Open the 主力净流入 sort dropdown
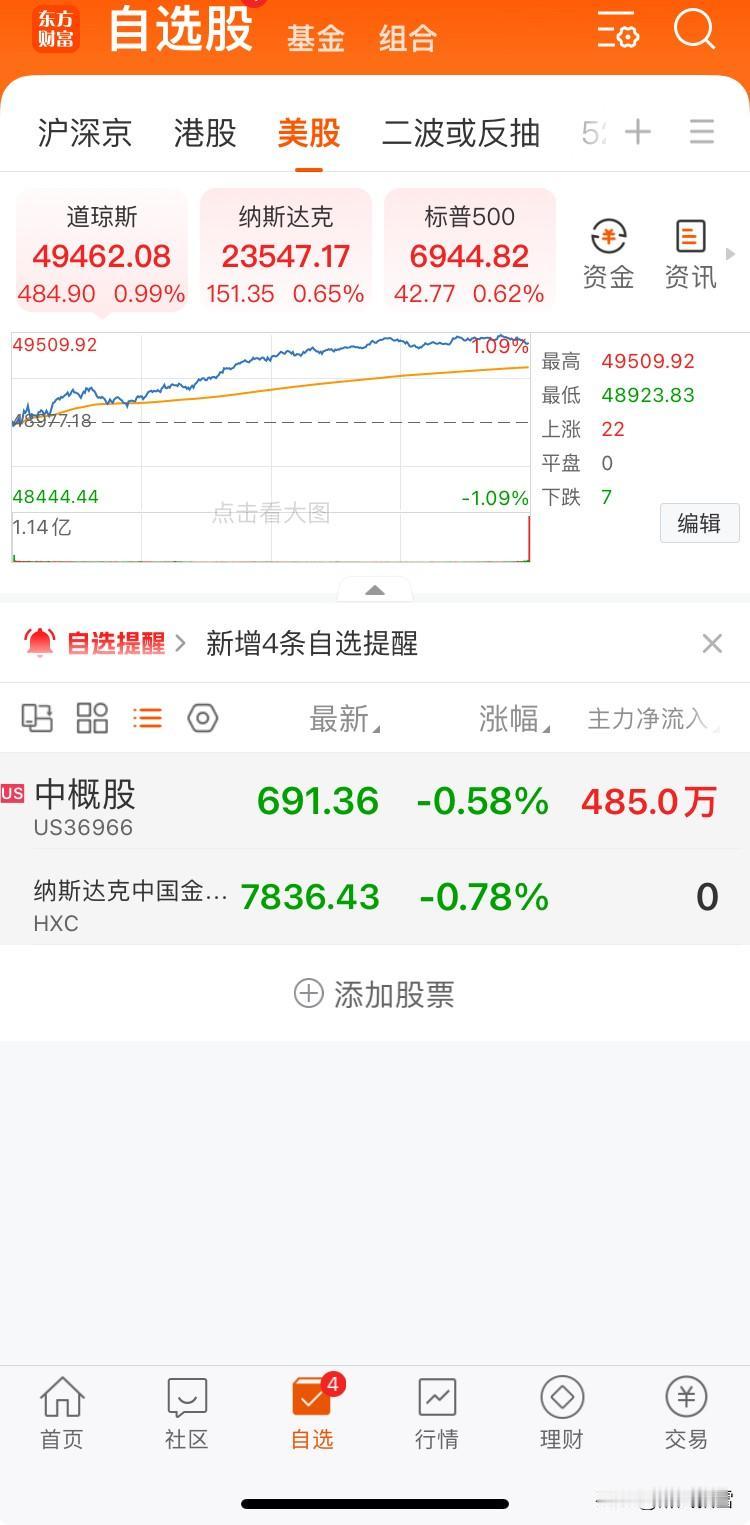The height and width of the screenshot is (1525, 750). pyautogui.click(x=651, y=718)
